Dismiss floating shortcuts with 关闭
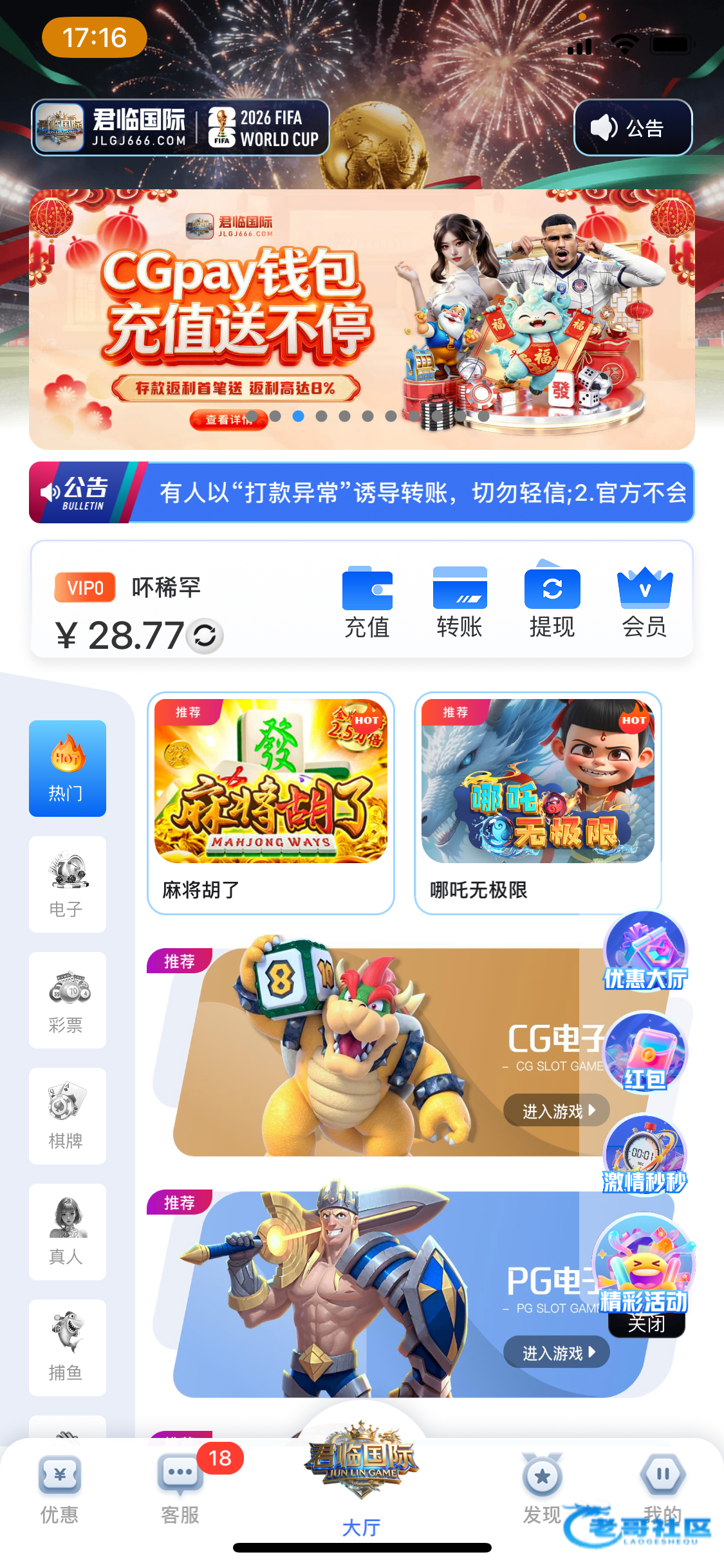 [646, 1324]
